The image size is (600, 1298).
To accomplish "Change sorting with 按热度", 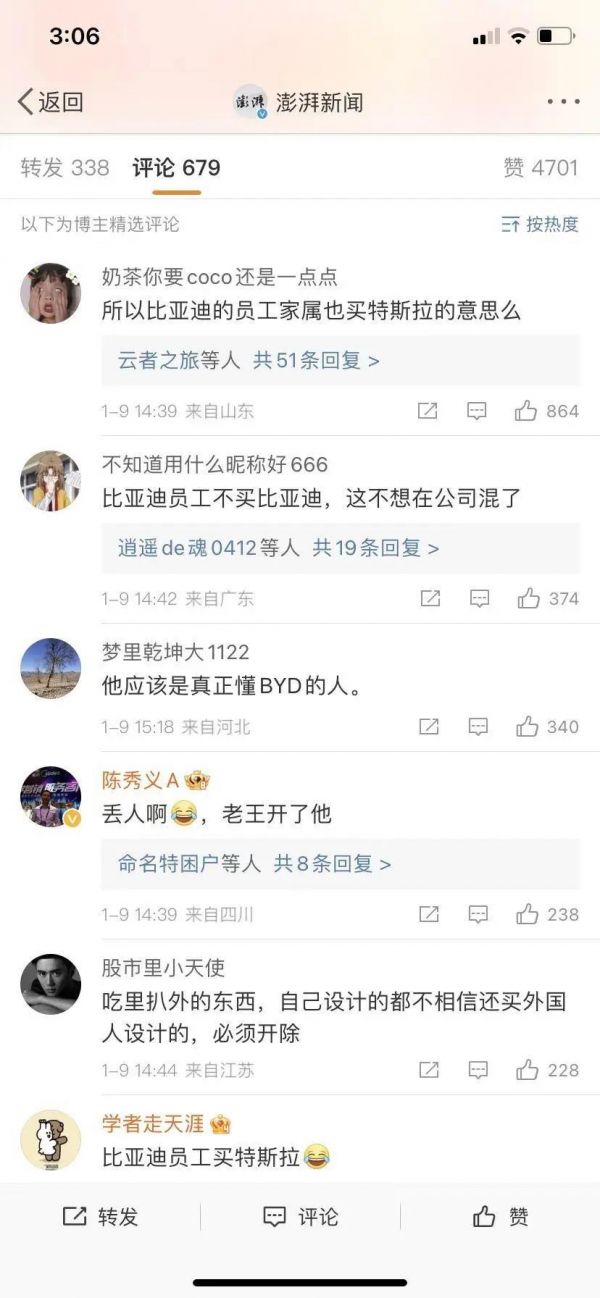I will [x=540, y=224].
